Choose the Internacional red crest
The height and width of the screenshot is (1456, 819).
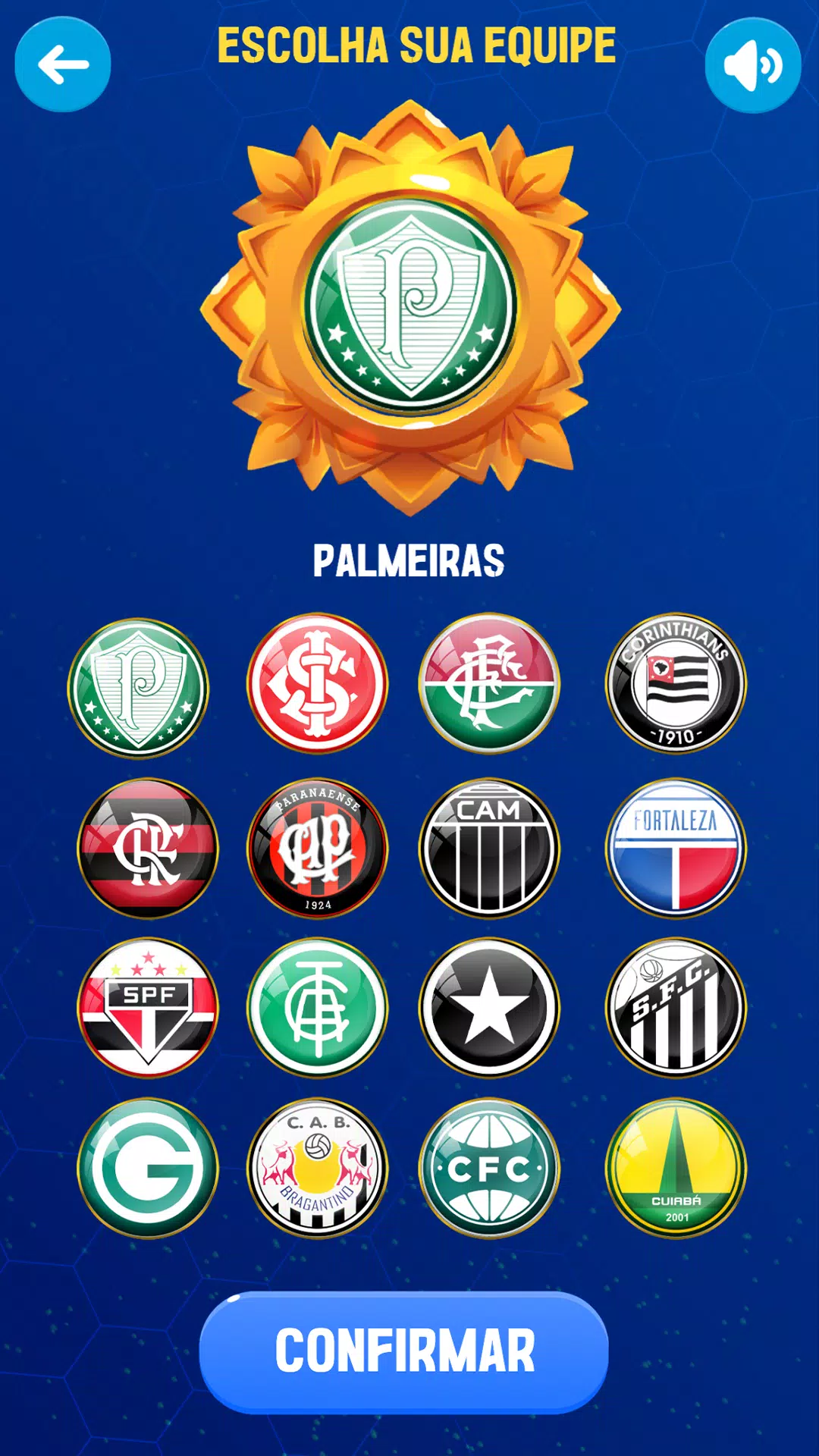pyautogui.click(x=317, y=683)
